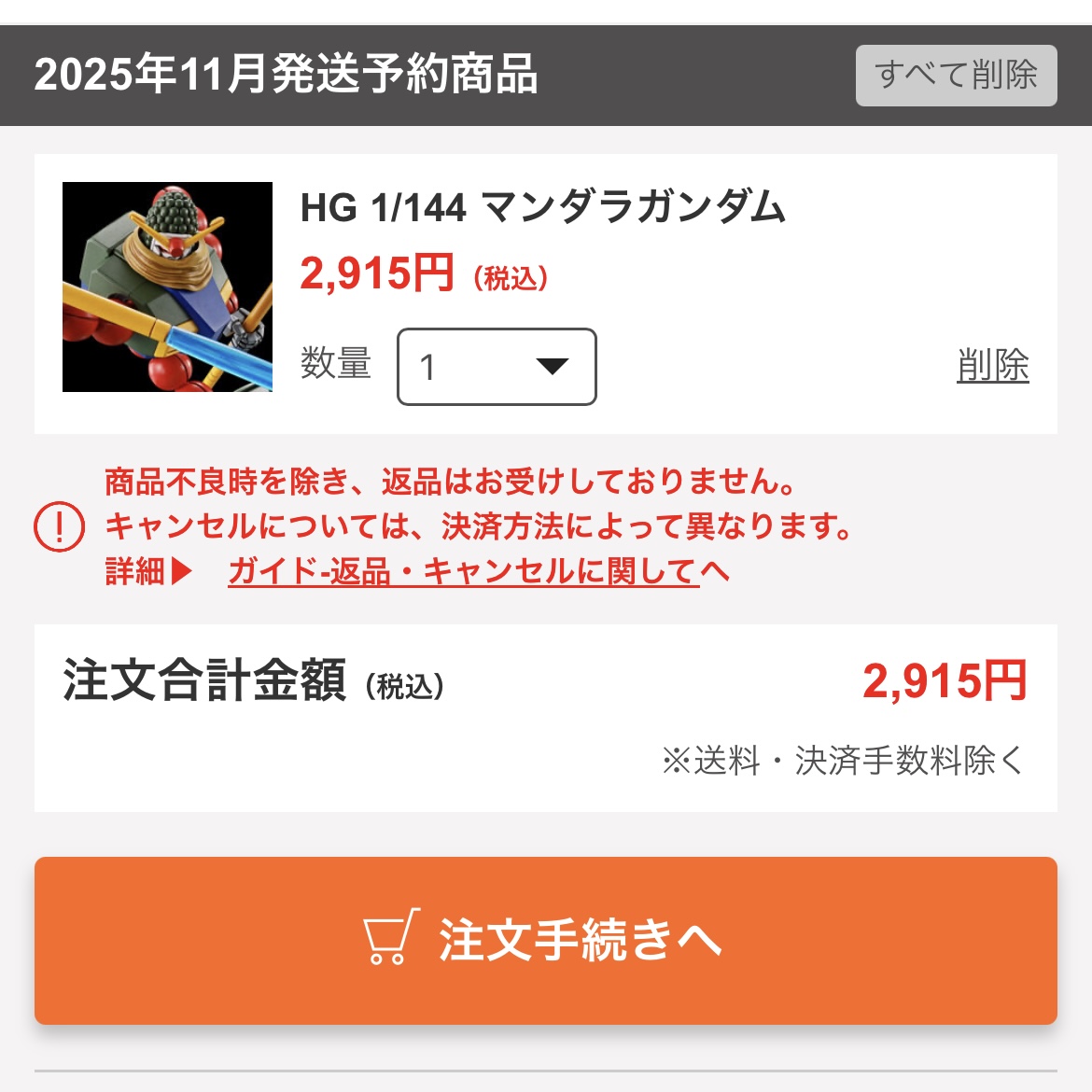Viewport: 1092px width, 1092px height.
Task: Open the ガイド-返品・キャンセルに関して link
Action: [x=478, y=571]
